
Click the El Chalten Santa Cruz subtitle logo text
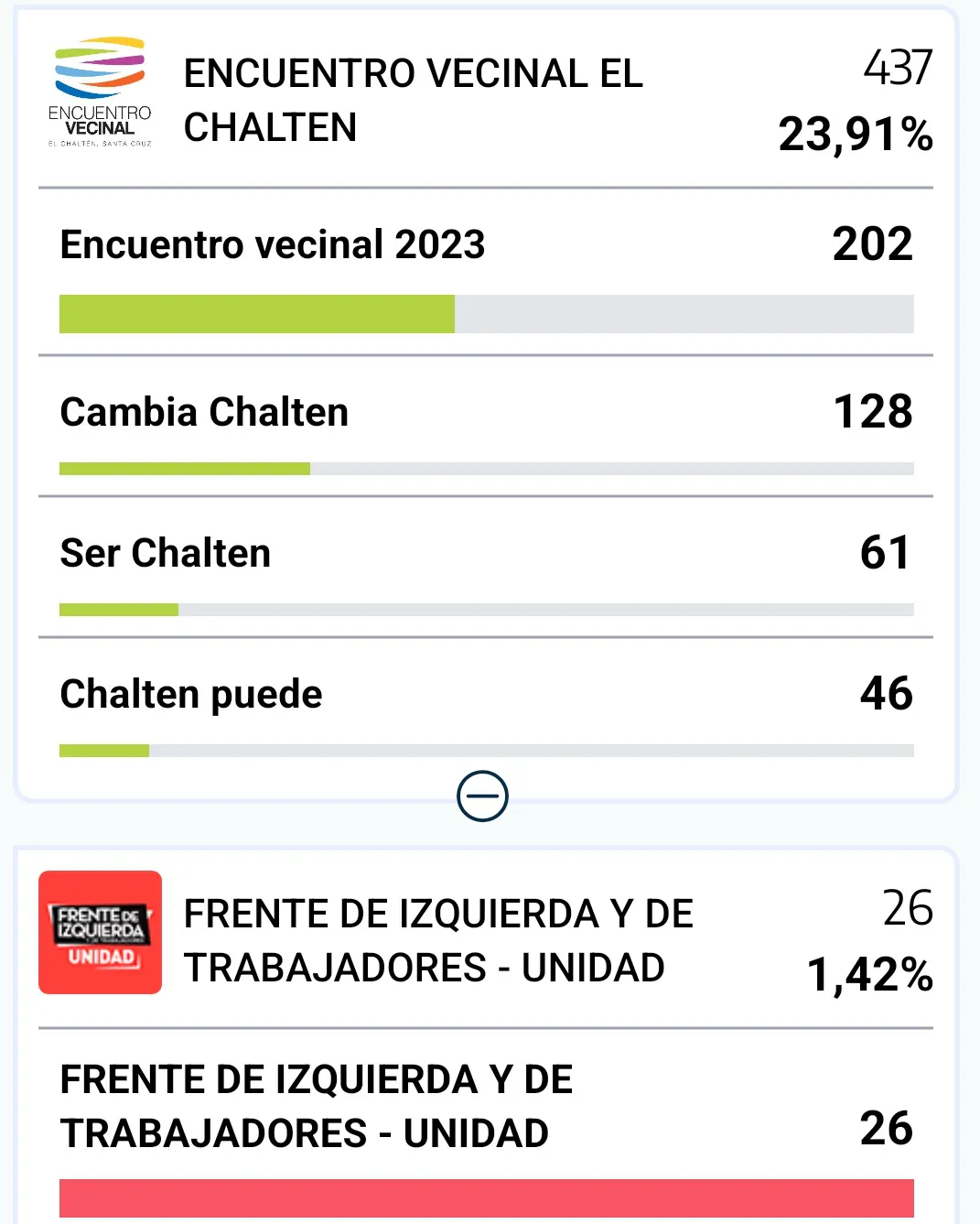tap(102, 142)
